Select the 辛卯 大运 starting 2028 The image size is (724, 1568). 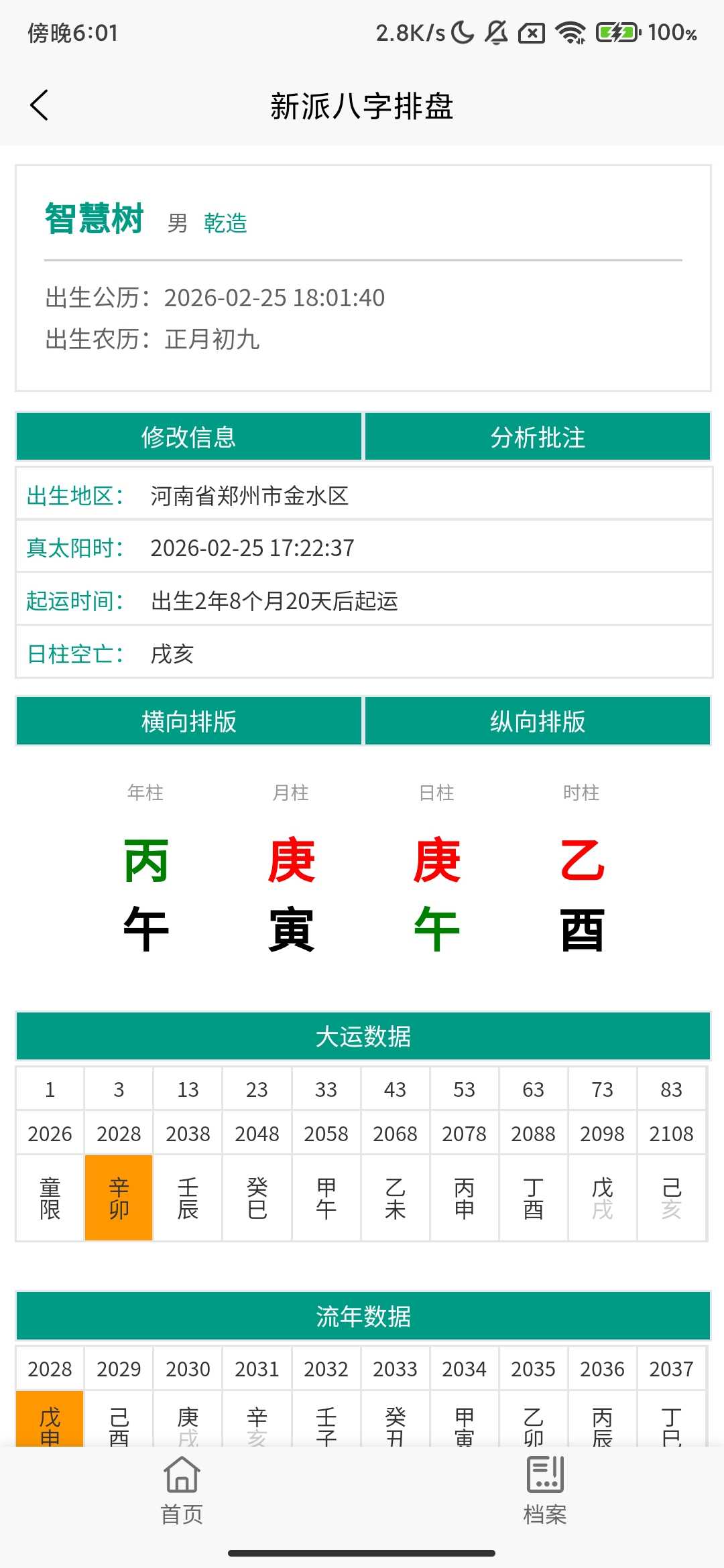[x=119, y=1197]
